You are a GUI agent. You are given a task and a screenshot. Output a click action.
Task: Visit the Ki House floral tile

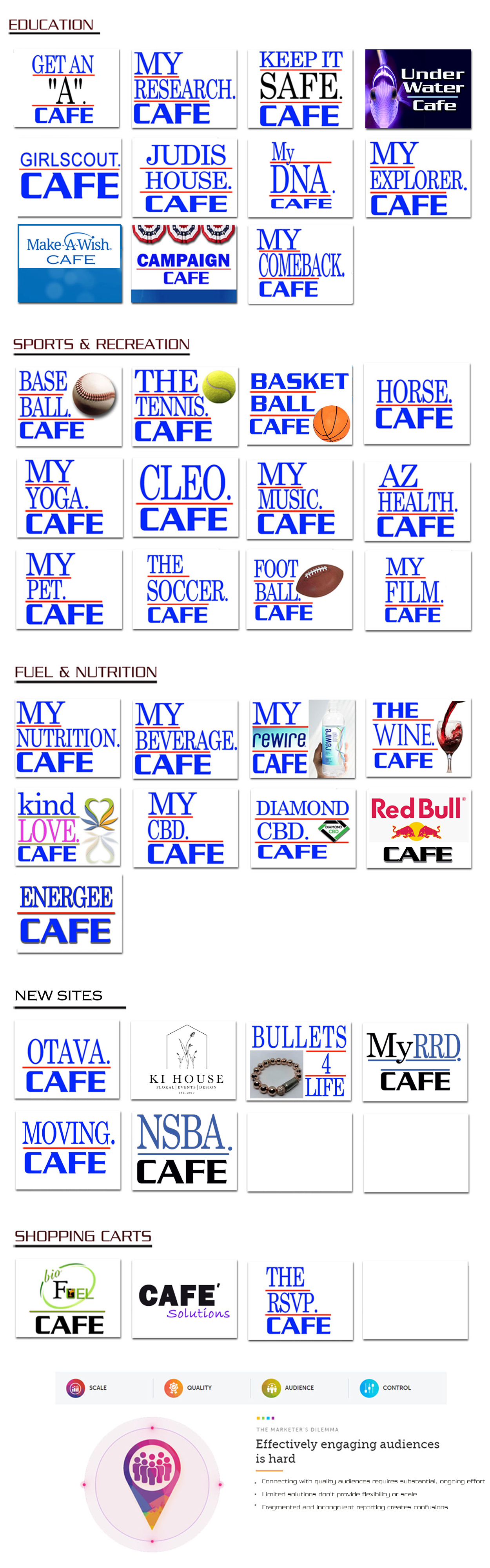[x=184, y=1060]
